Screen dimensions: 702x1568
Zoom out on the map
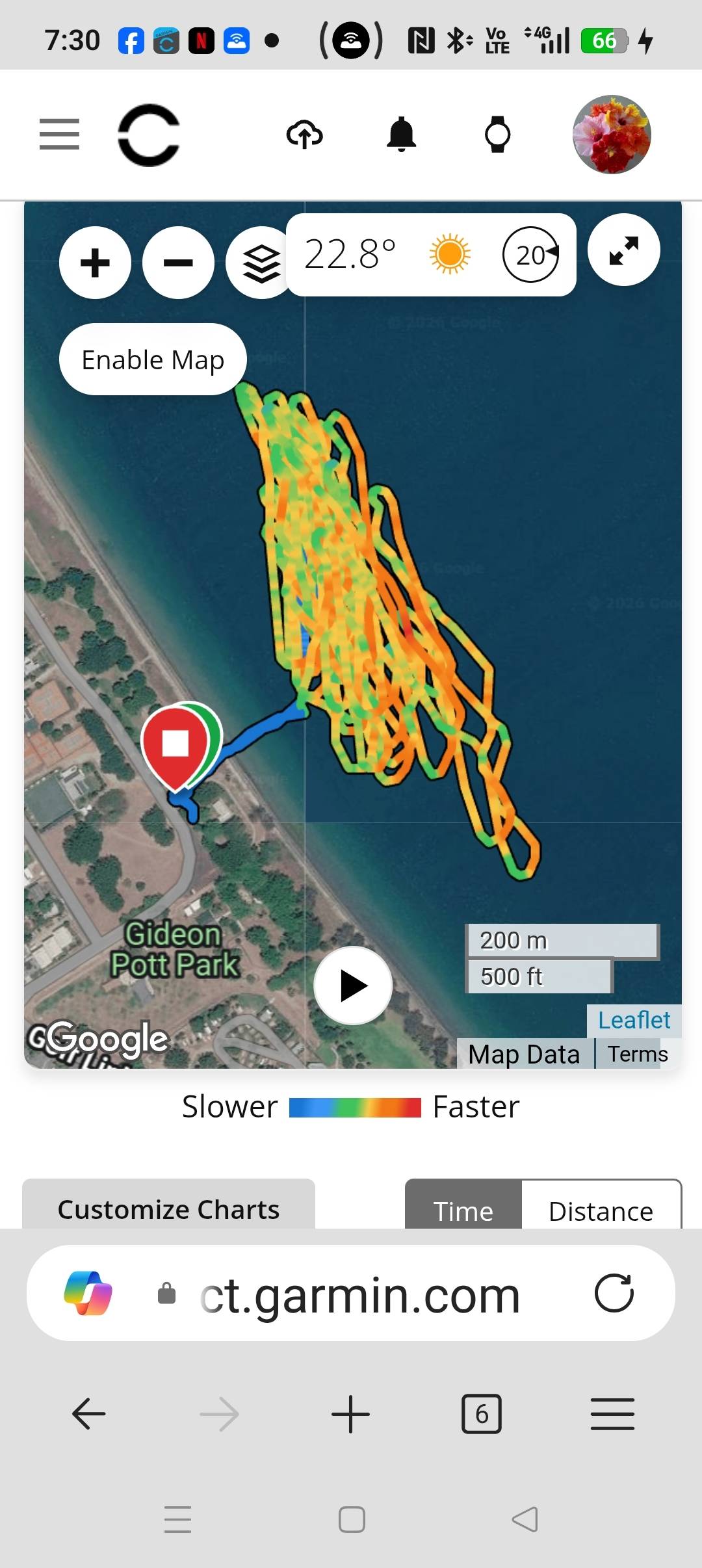click(178, 263)
